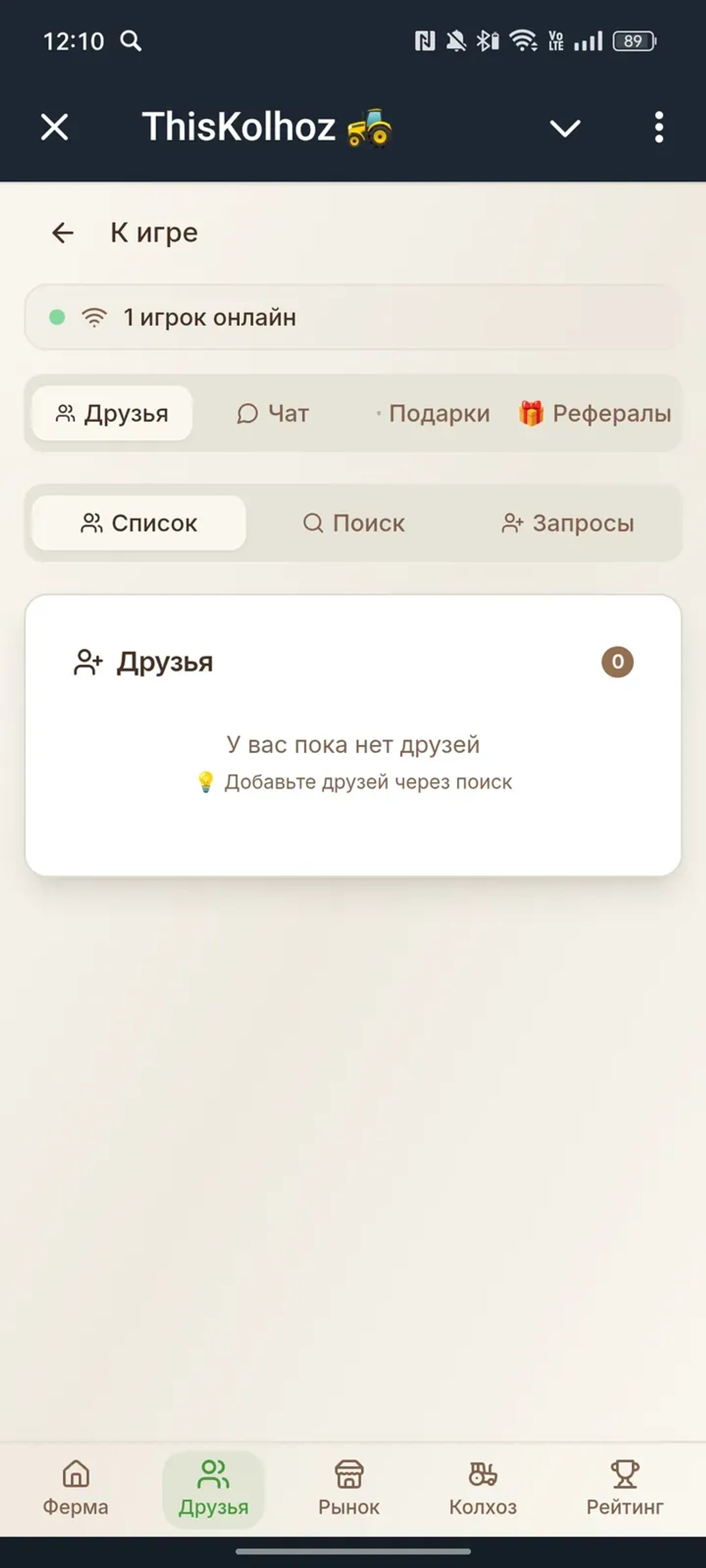Select the Список sub-tab
This screenshot has height=1568, width=706.
click(x=139, y=523)
